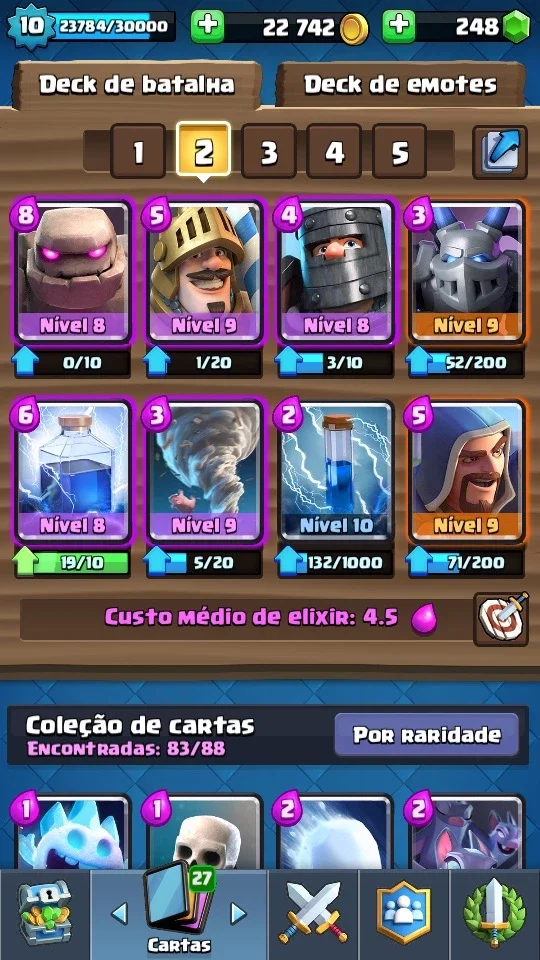Share deck with the blue arrow icon
Image resolution: width=540 pixels, height=960 pixels.
click(500, 152)
